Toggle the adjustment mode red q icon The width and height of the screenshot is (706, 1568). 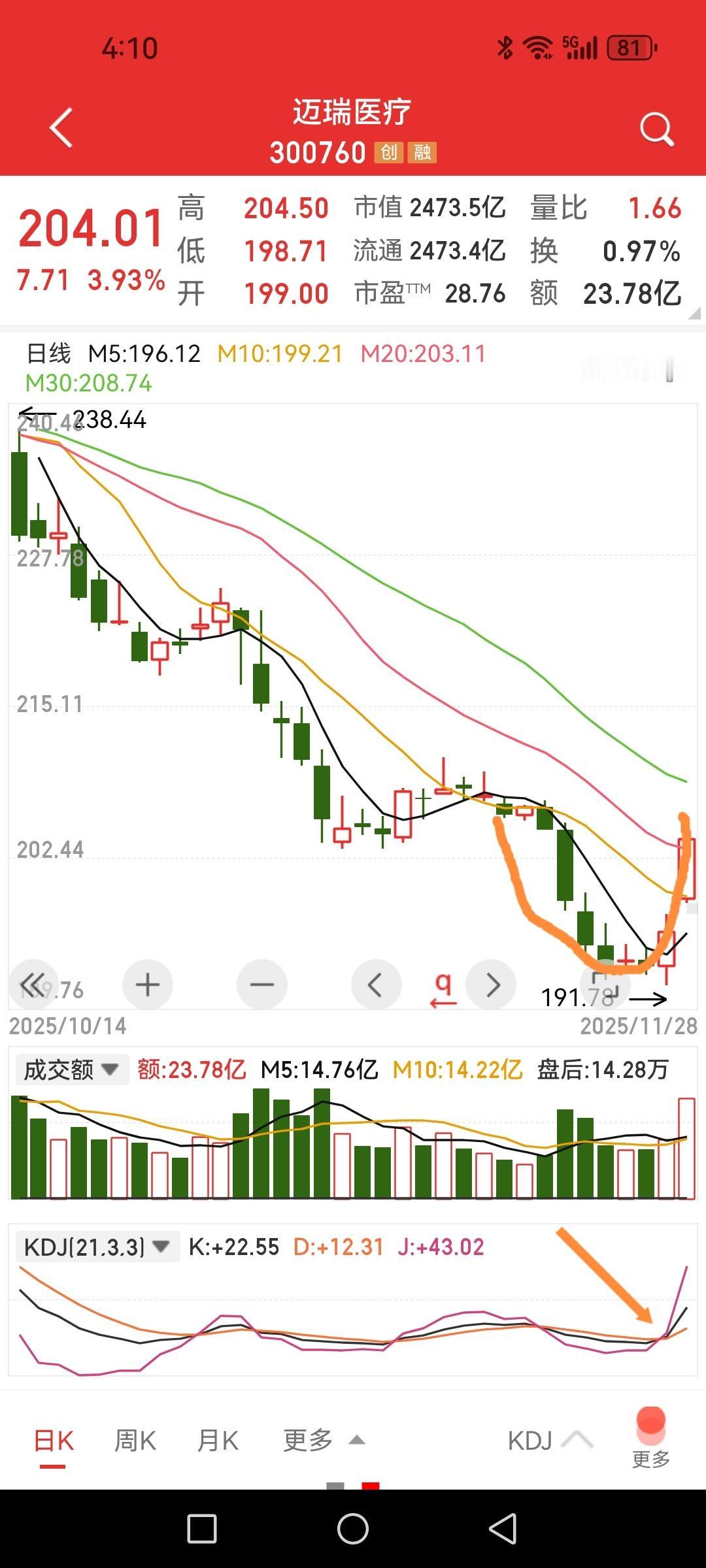coord(443,988)
